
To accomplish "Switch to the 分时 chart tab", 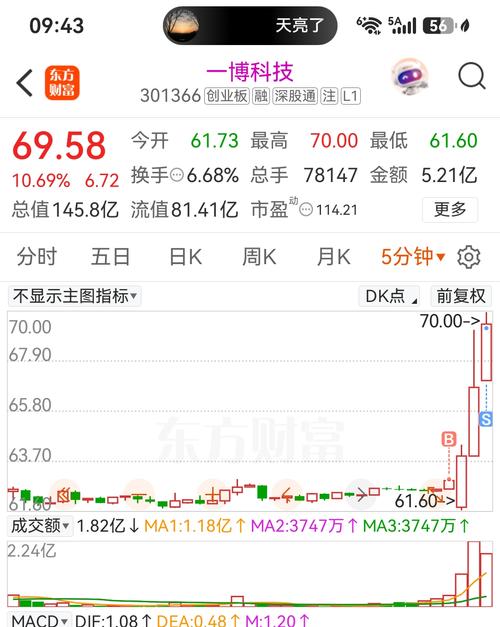I will (x=37, y=256).
